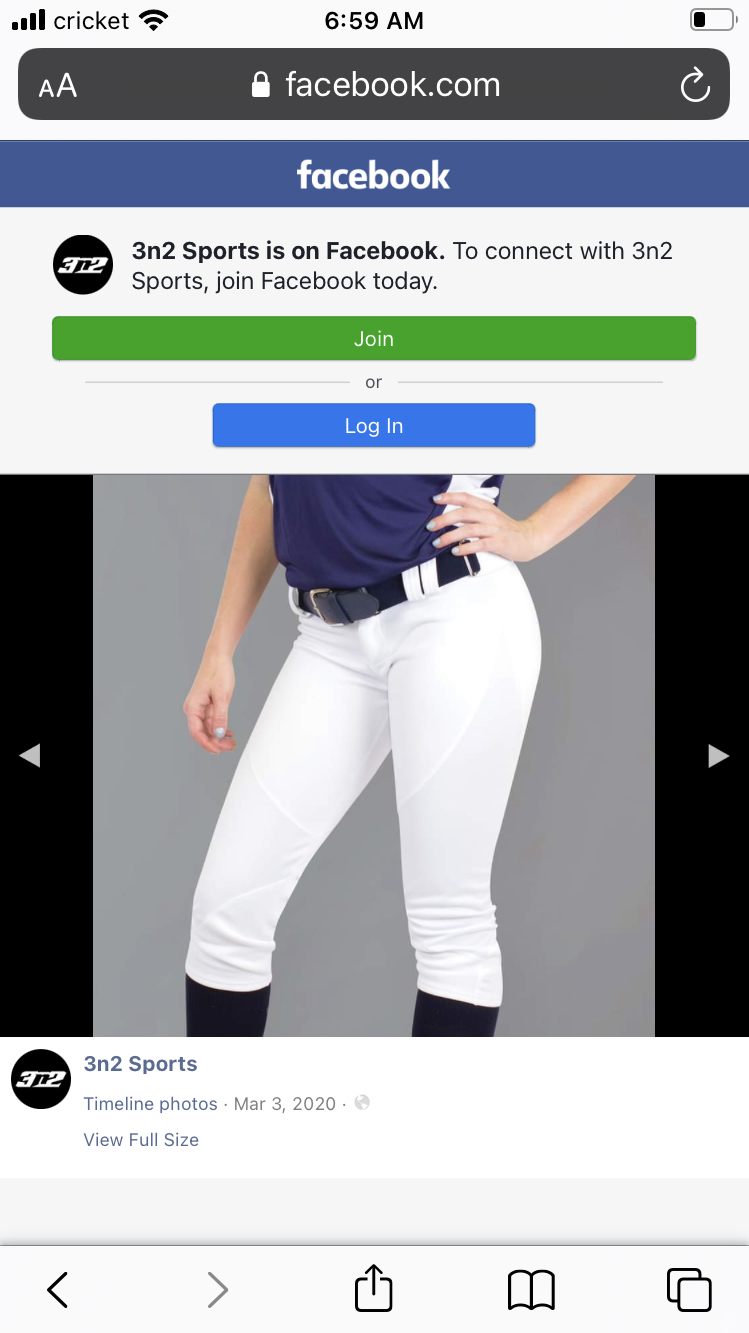Reload the page in Safari
749x1333 pixels.
tap(694, 85)
